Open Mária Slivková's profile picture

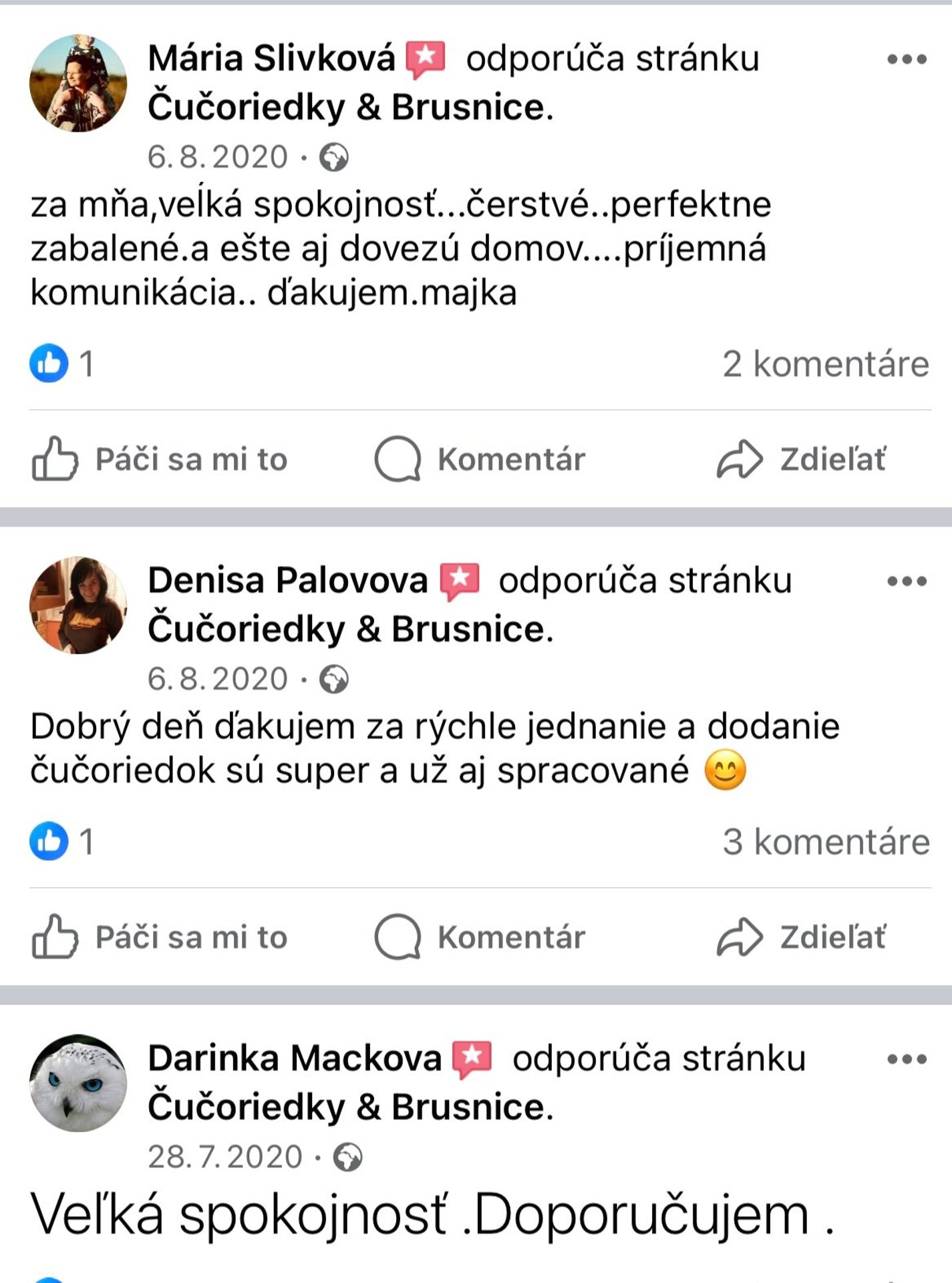(x=78, y=84)
